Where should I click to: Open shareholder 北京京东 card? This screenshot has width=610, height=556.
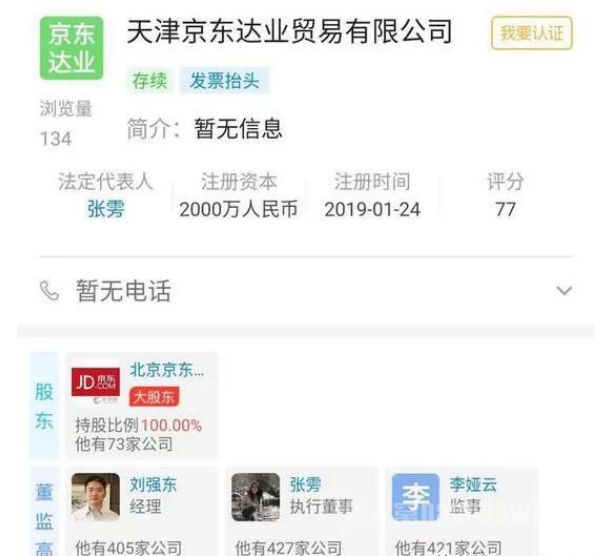(142, 405)
